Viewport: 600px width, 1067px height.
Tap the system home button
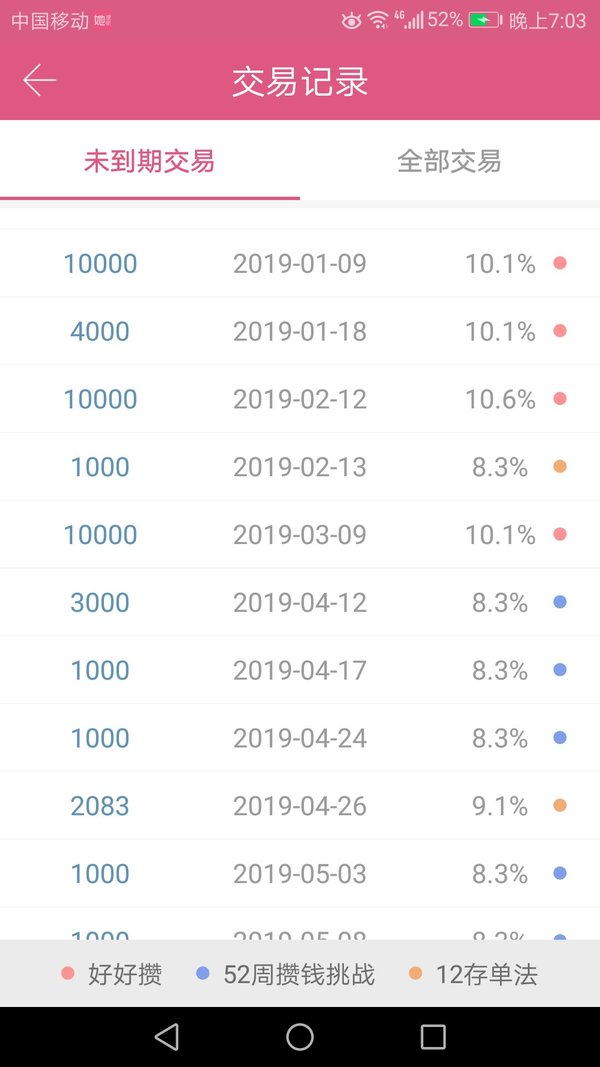click(x=300, y=1037)
